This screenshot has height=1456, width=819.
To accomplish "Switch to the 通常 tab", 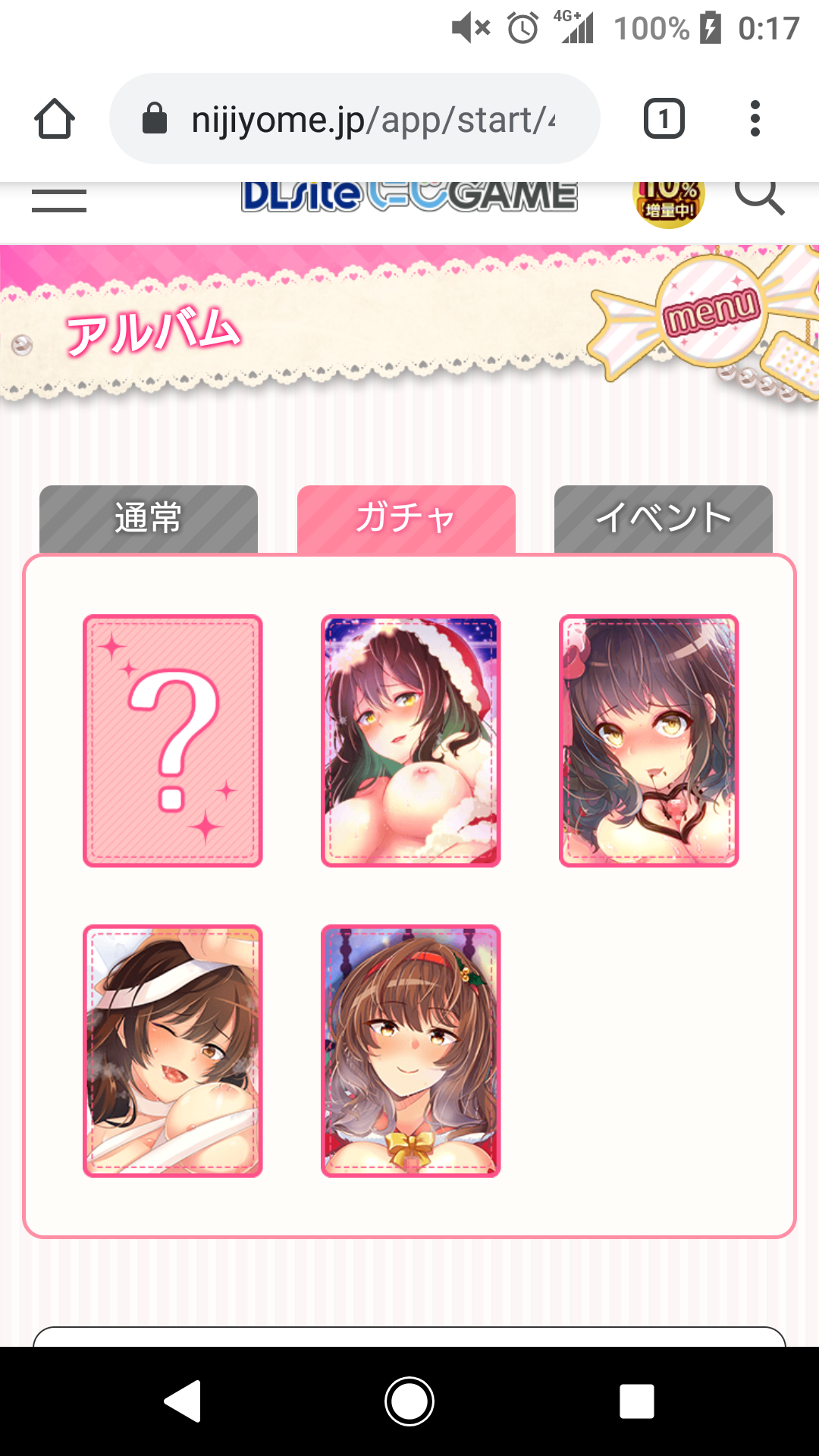I will [149, 519].
